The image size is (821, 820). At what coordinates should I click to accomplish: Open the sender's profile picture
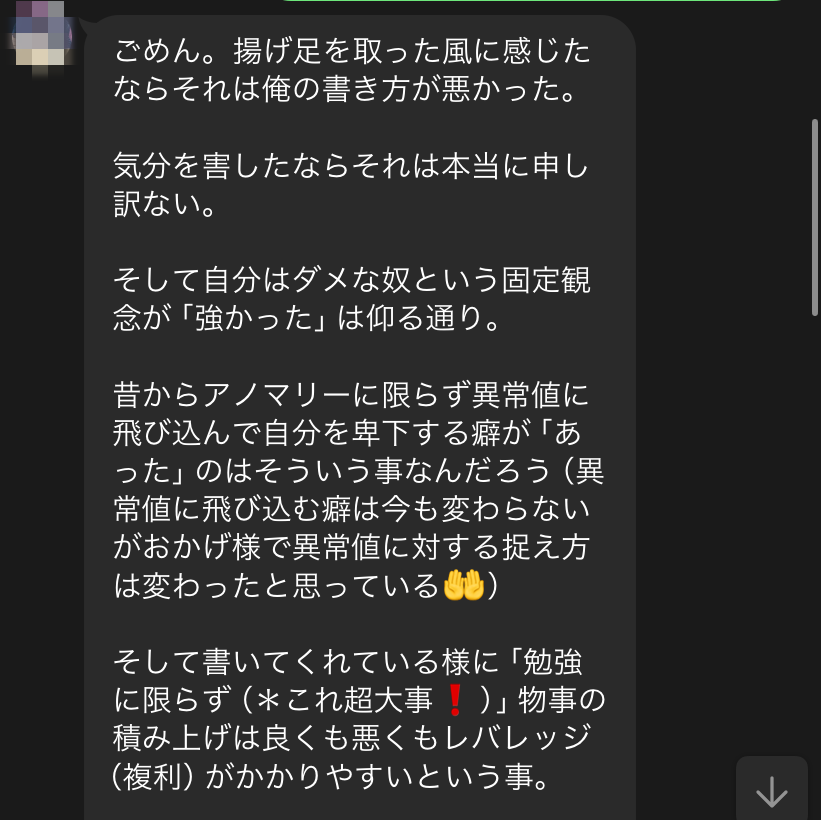tap(40, 32)
